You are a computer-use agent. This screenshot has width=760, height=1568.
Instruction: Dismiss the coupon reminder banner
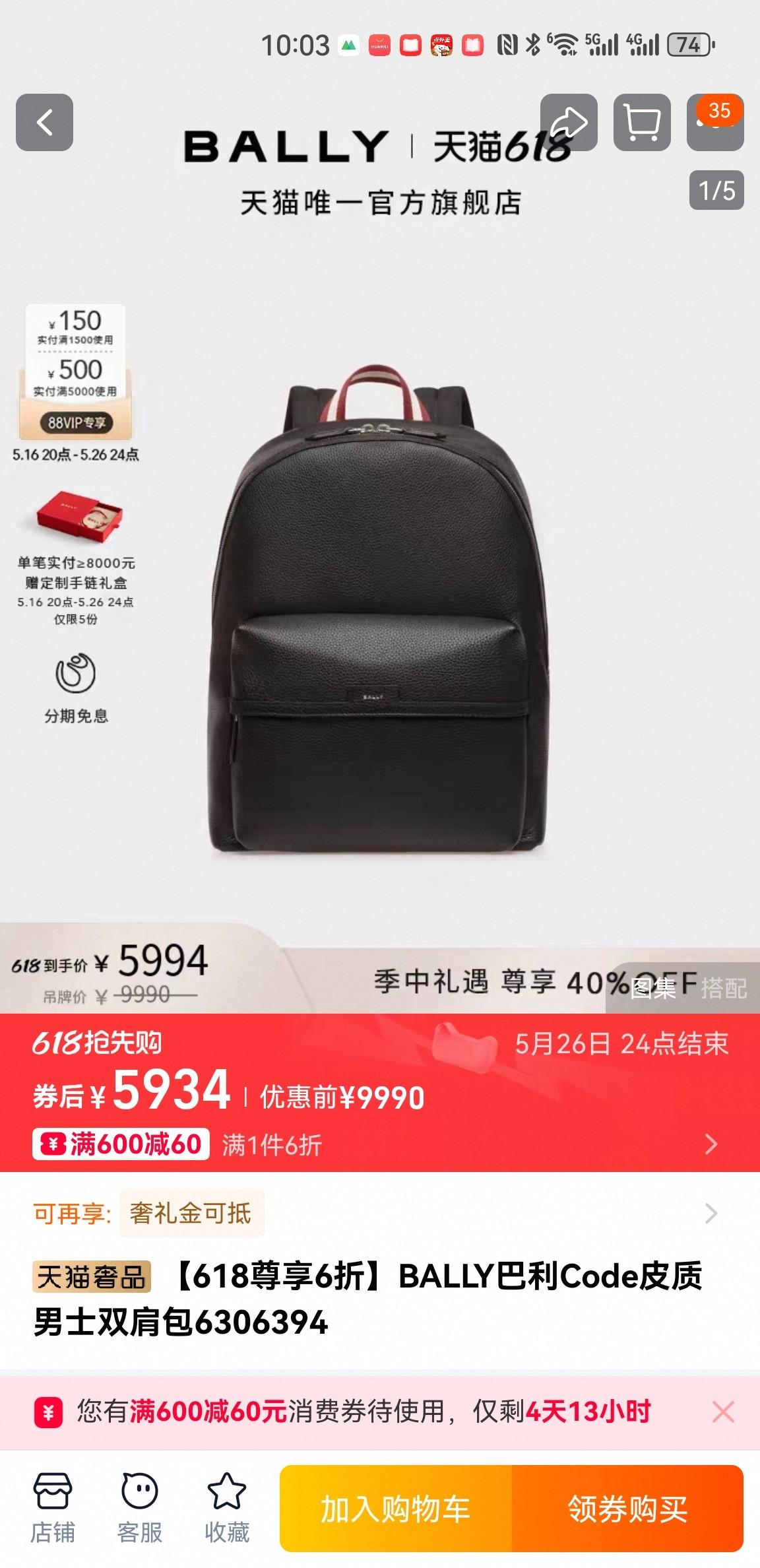click(x=723, y=1412)
